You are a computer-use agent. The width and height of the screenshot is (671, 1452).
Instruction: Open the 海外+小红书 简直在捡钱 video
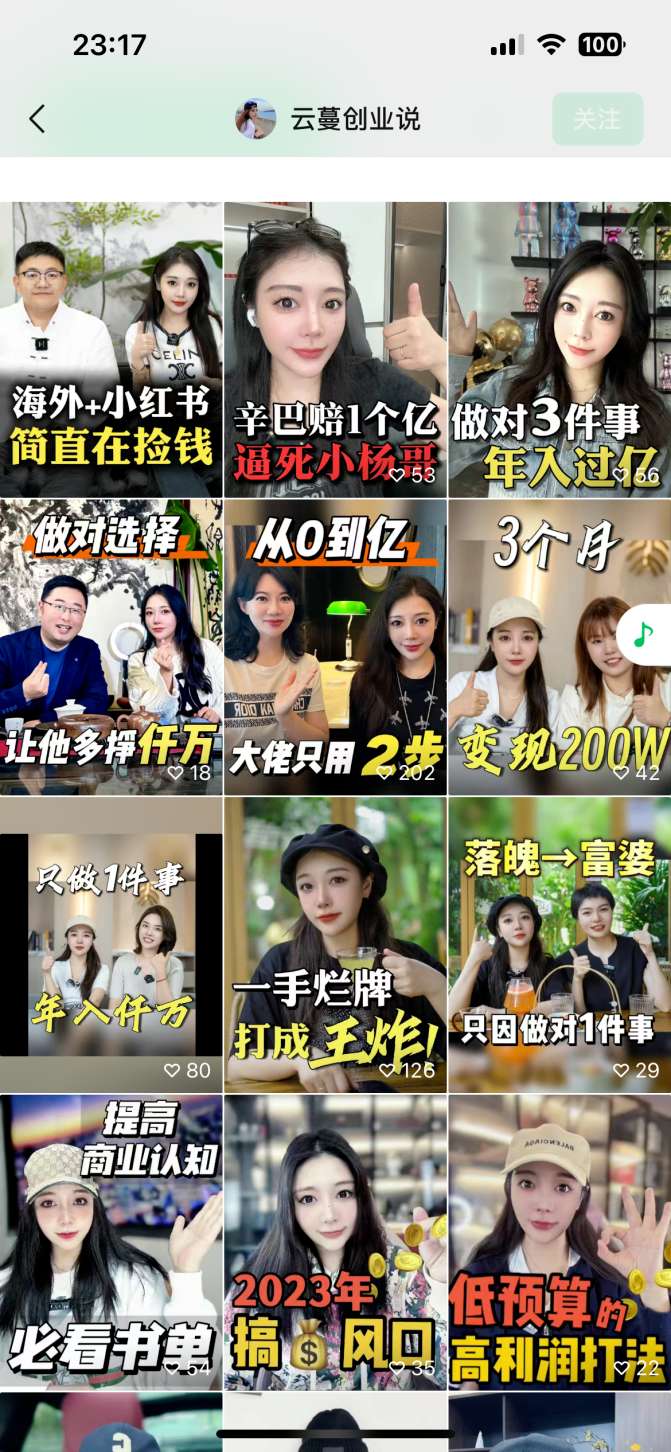tap(111, 350)
